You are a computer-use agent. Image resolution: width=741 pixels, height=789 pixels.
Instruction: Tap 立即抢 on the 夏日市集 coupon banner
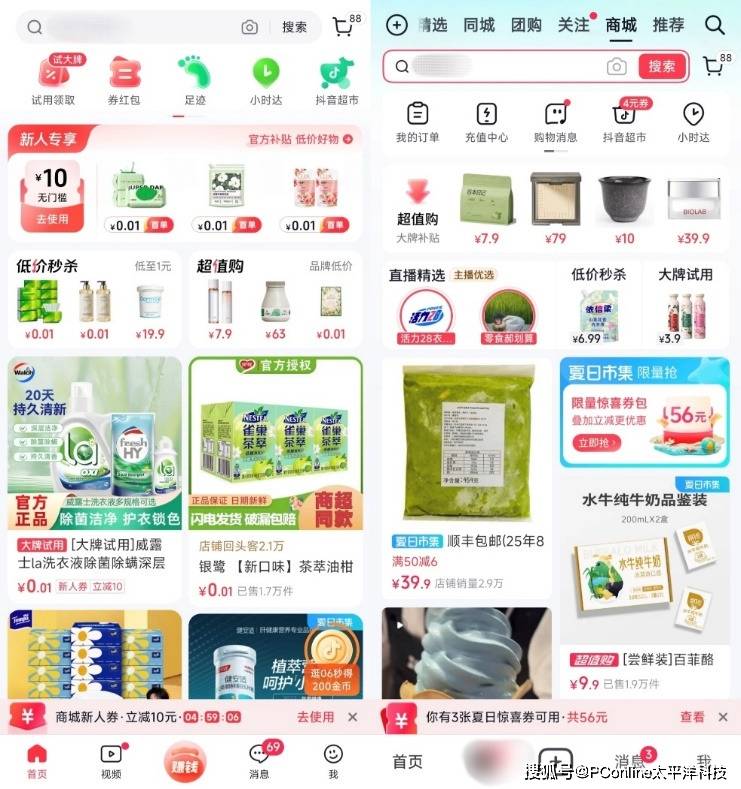point(592,443)
